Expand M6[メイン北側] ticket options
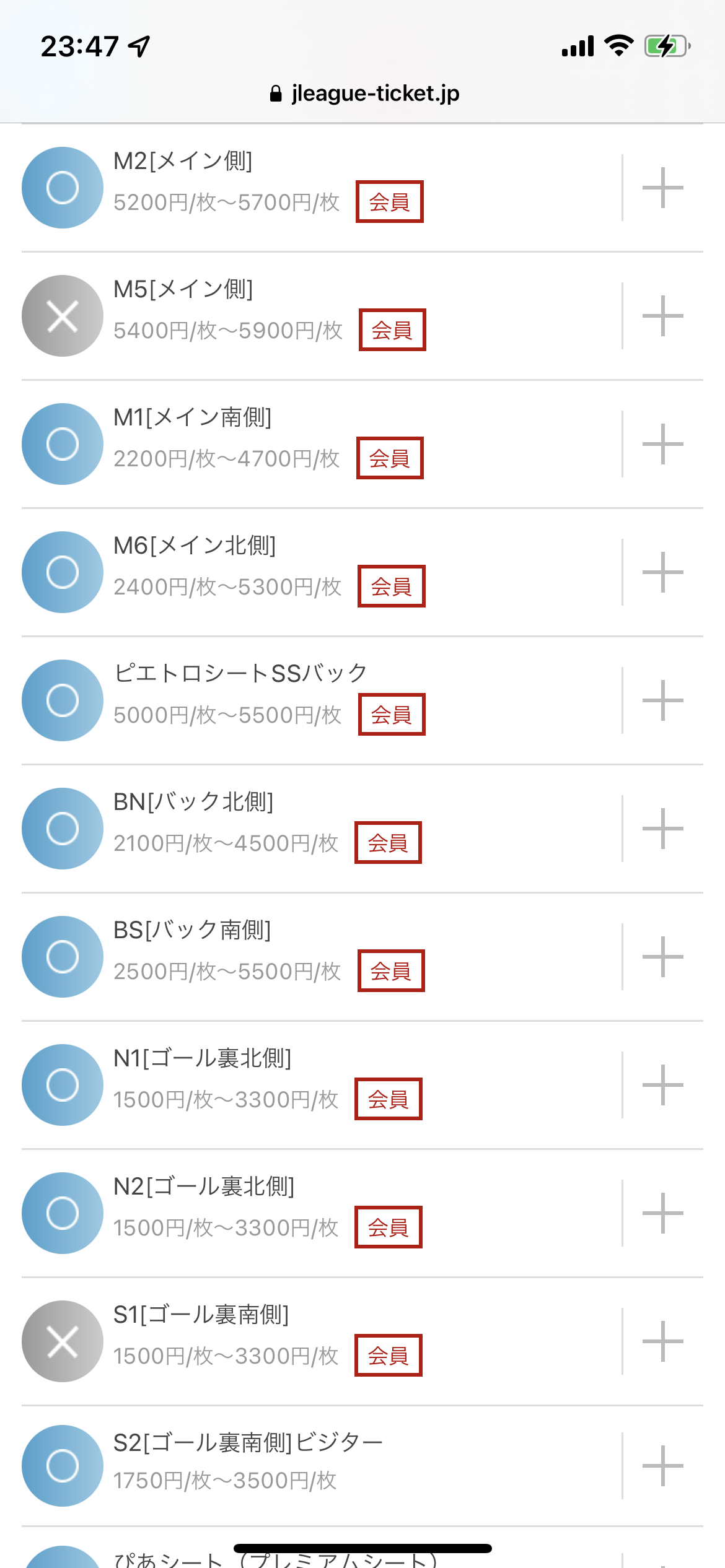The image size is (725, 1568). (662, 572)
